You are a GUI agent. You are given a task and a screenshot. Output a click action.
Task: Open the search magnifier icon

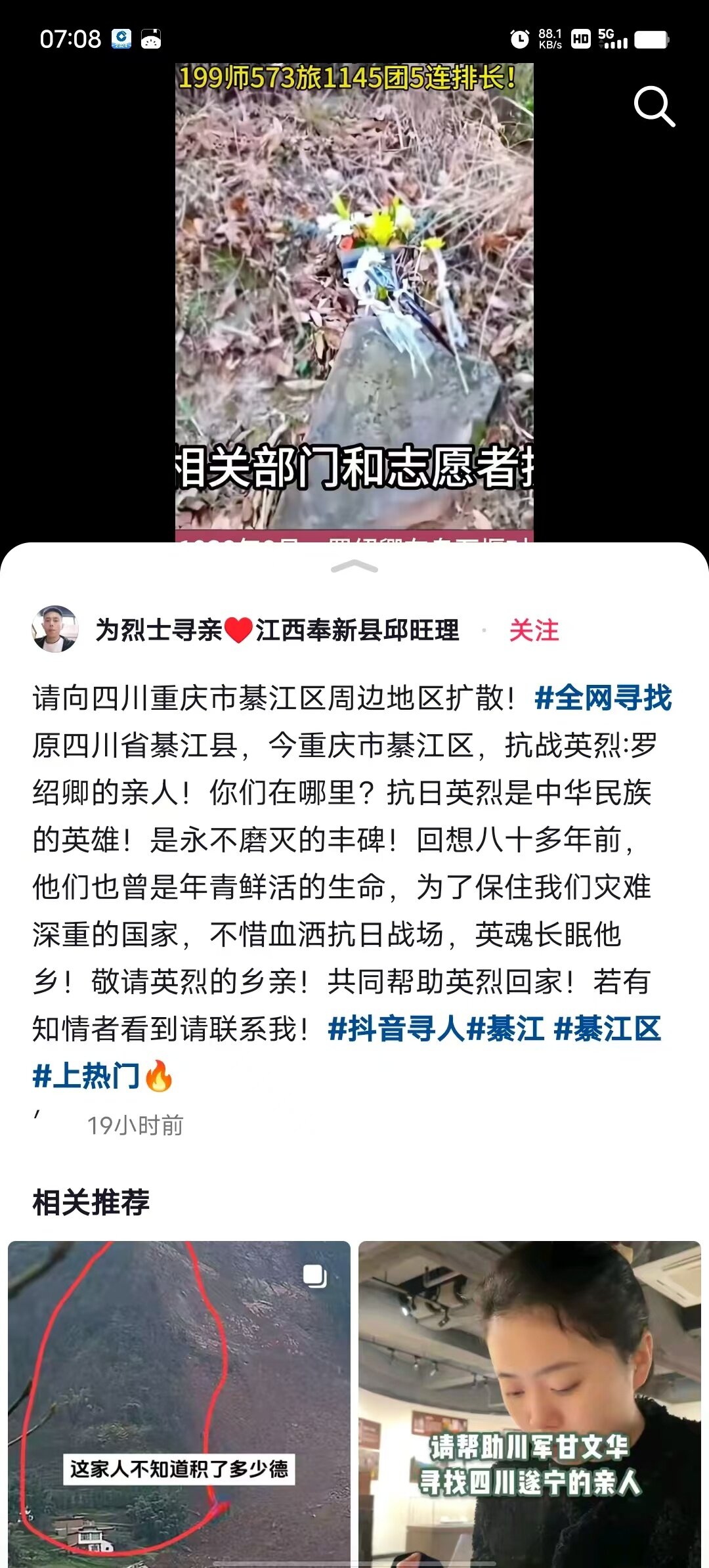(x=654, y=106)
